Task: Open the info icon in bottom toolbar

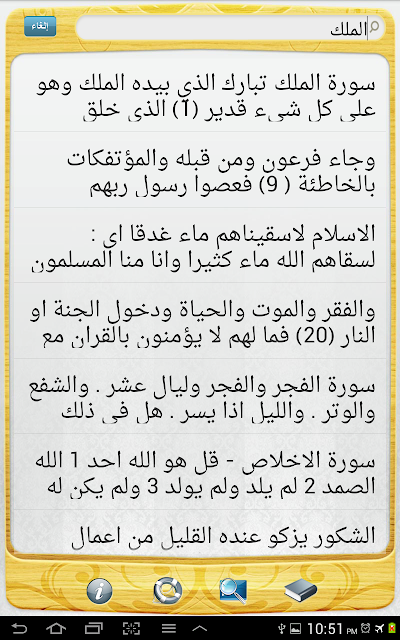Action: click(x=100, y=591)
